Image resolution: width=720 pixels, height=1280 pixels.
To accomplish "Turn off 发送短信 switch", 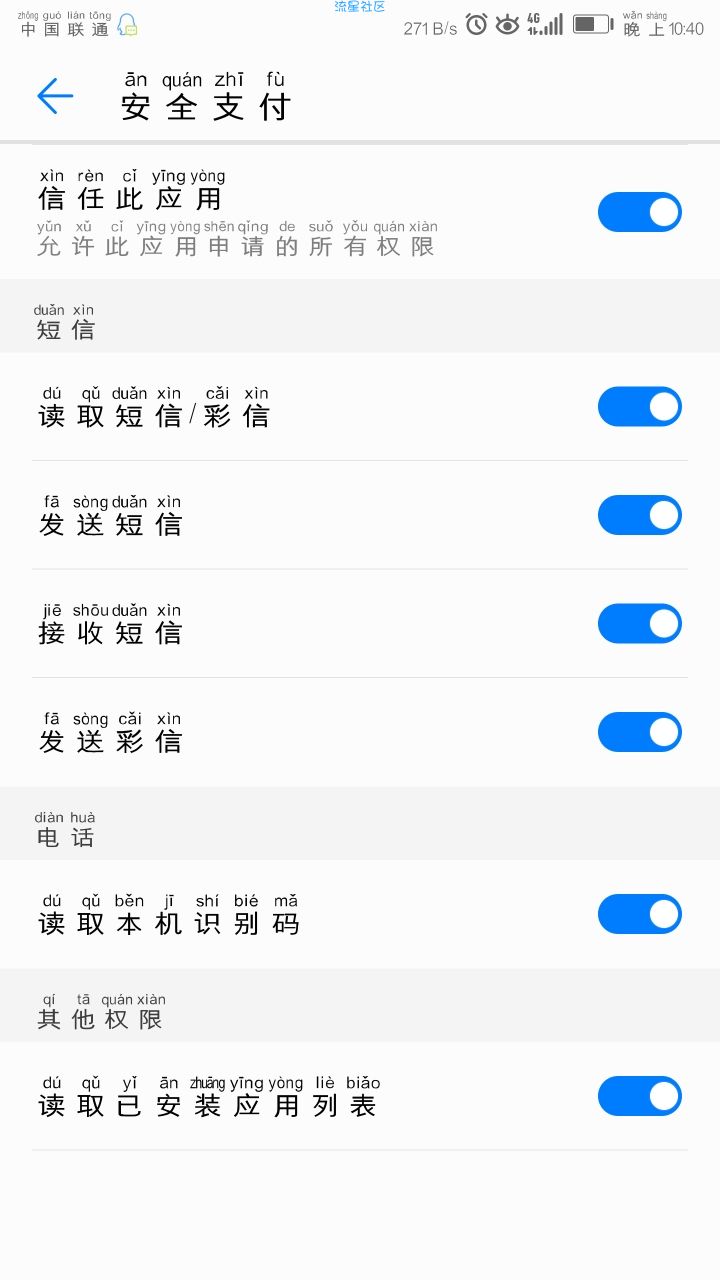I will pyautogui.click(x=640, y=515).
